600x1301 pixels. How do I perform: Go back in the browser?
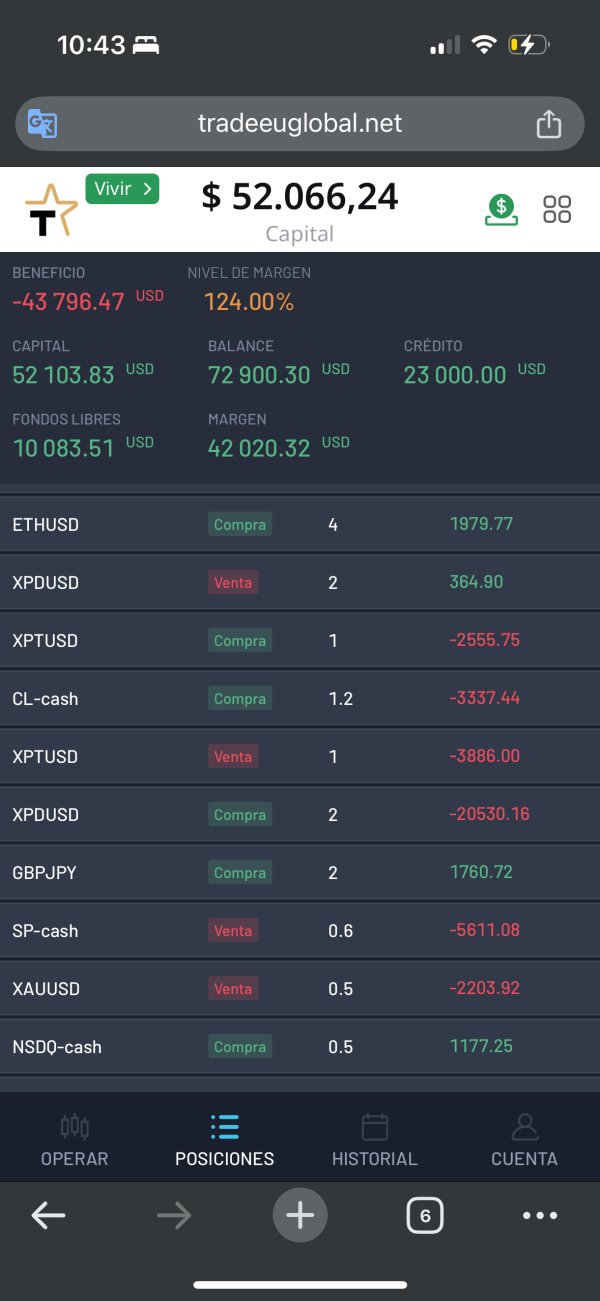48,1215
